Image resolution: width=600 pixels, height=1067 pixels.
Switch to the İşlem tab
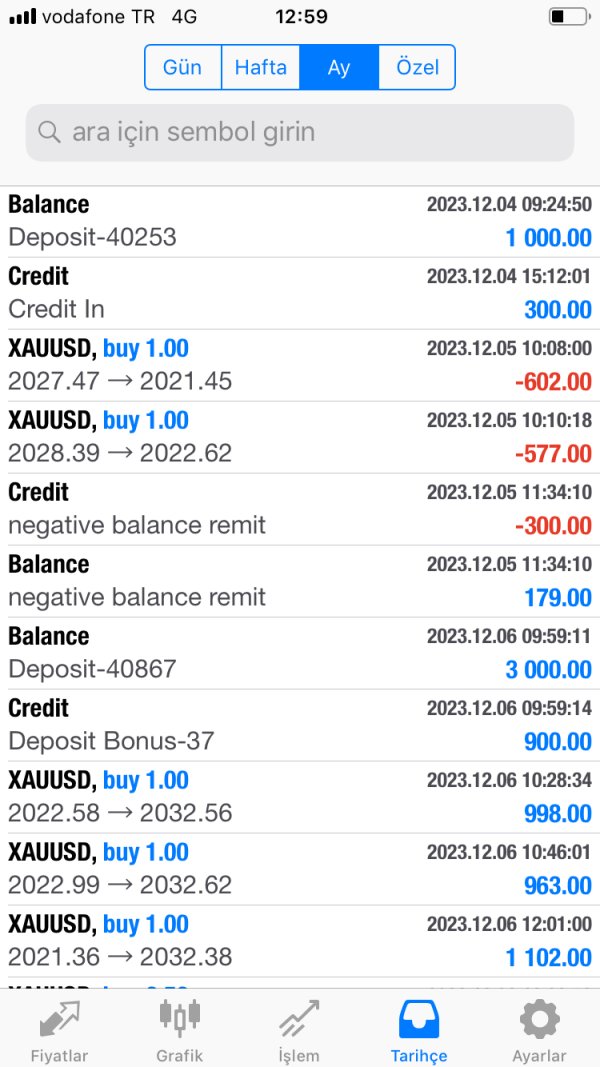299,1031
